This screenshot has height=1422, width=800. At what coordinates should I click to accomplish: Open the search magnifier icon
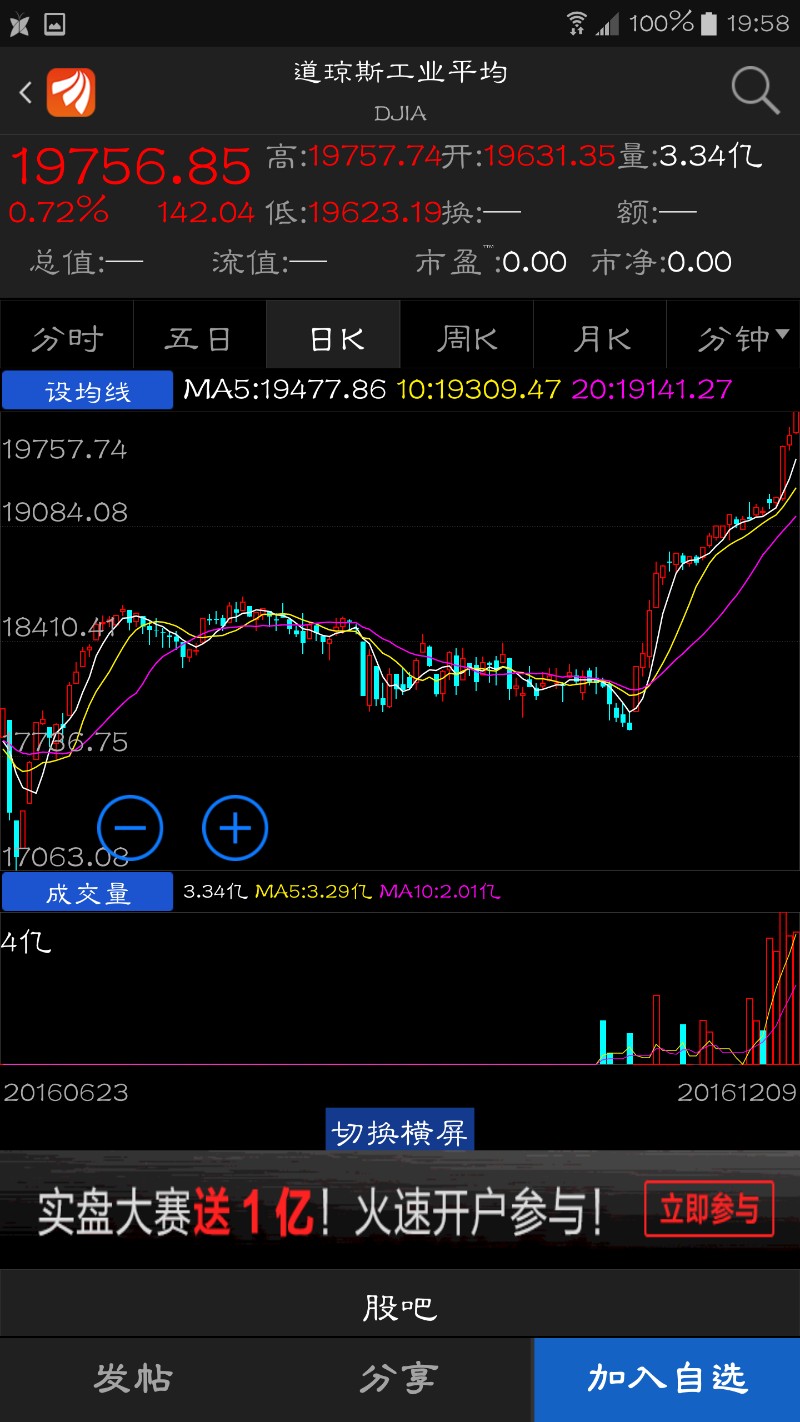pos(755,92)
